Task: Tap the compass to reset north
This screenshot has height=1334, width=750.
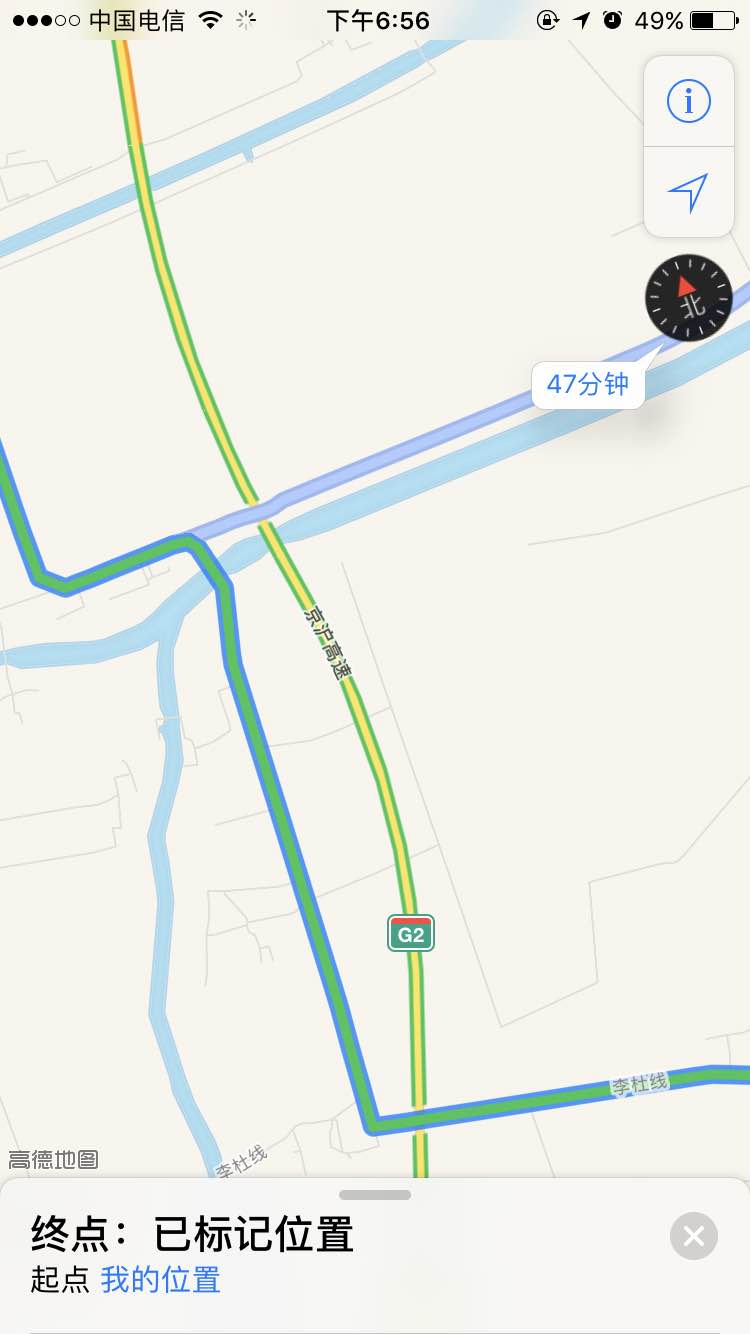Action: (x=688, y=298)
